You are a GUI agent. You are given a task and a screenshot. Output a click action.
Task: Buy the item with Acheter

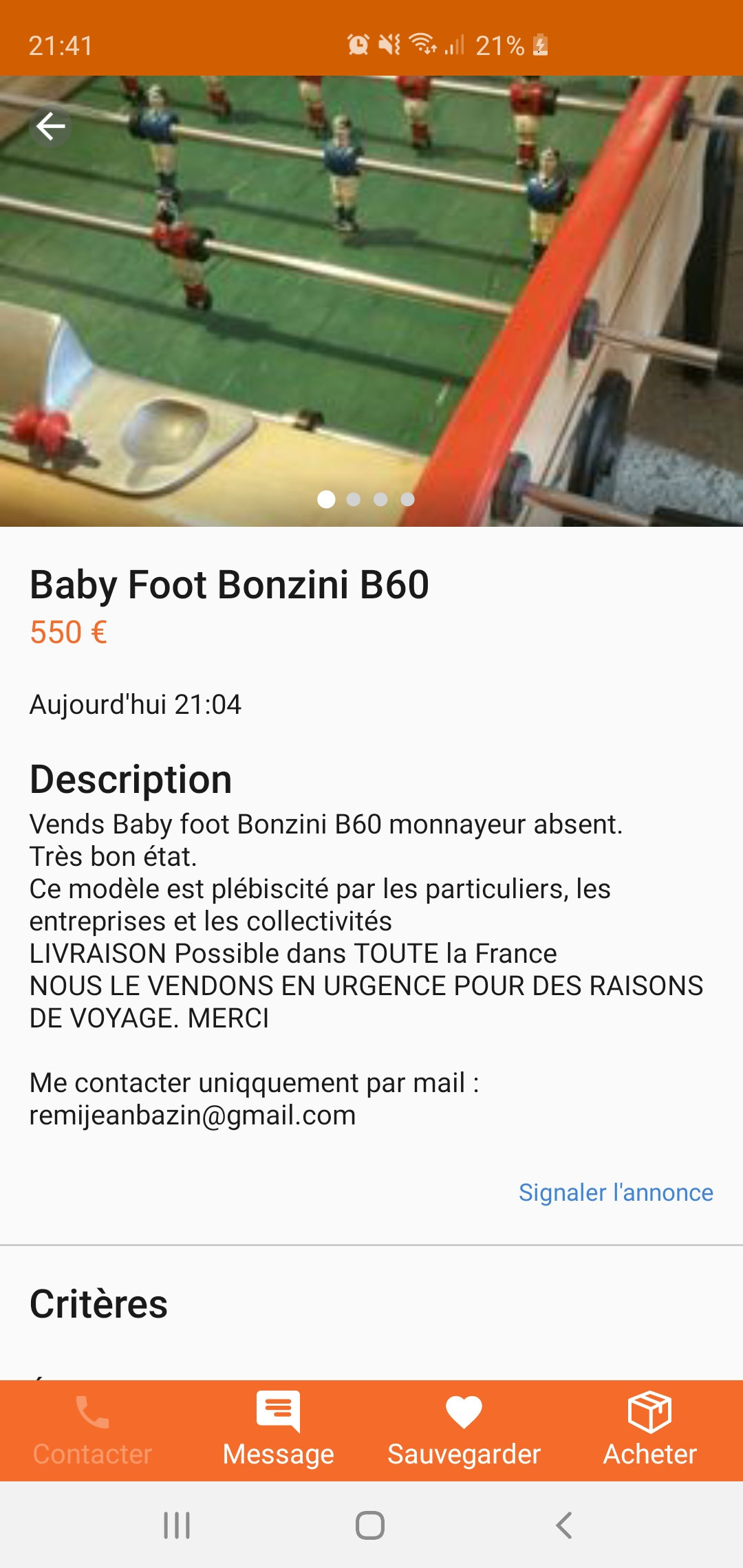pos(649,1430)
